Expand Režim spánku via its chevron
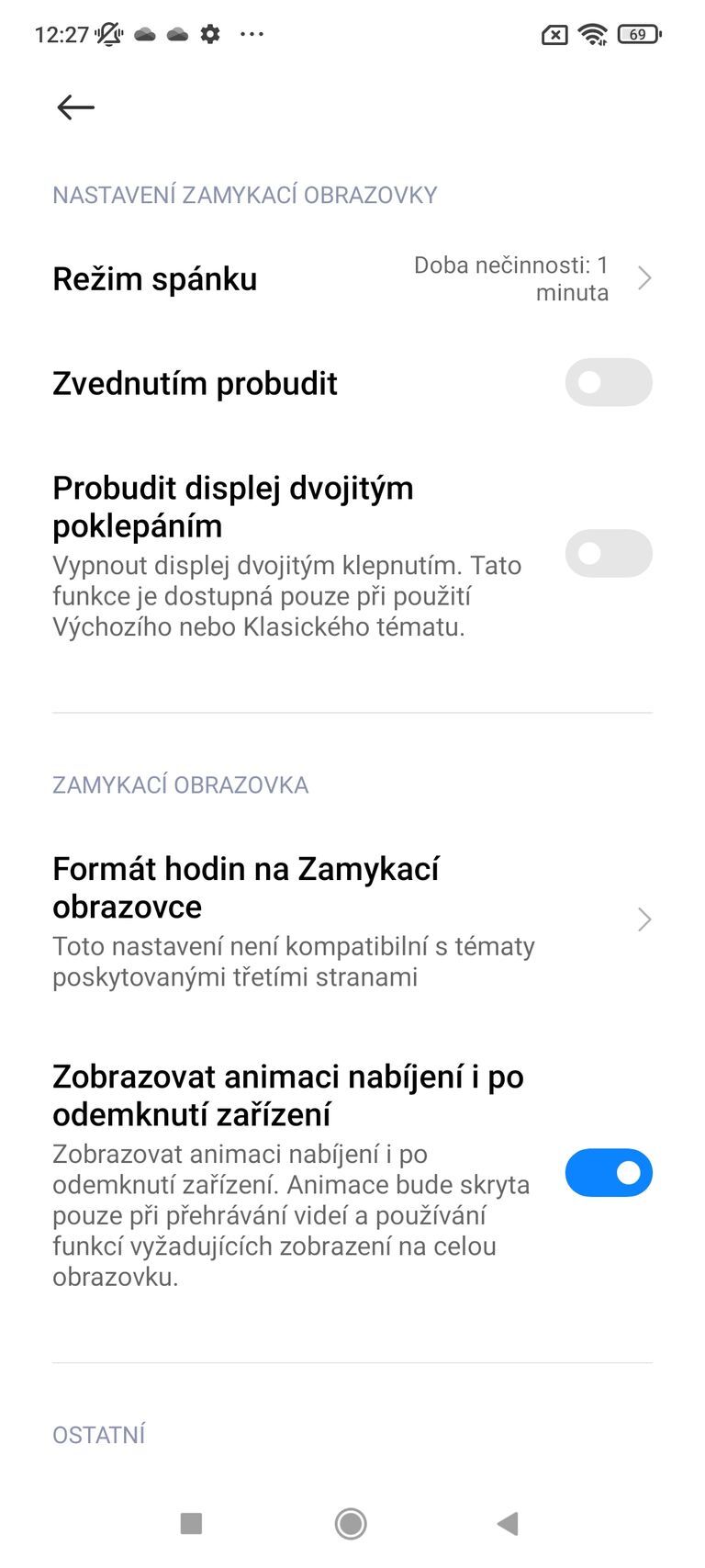 coord(645,277)
